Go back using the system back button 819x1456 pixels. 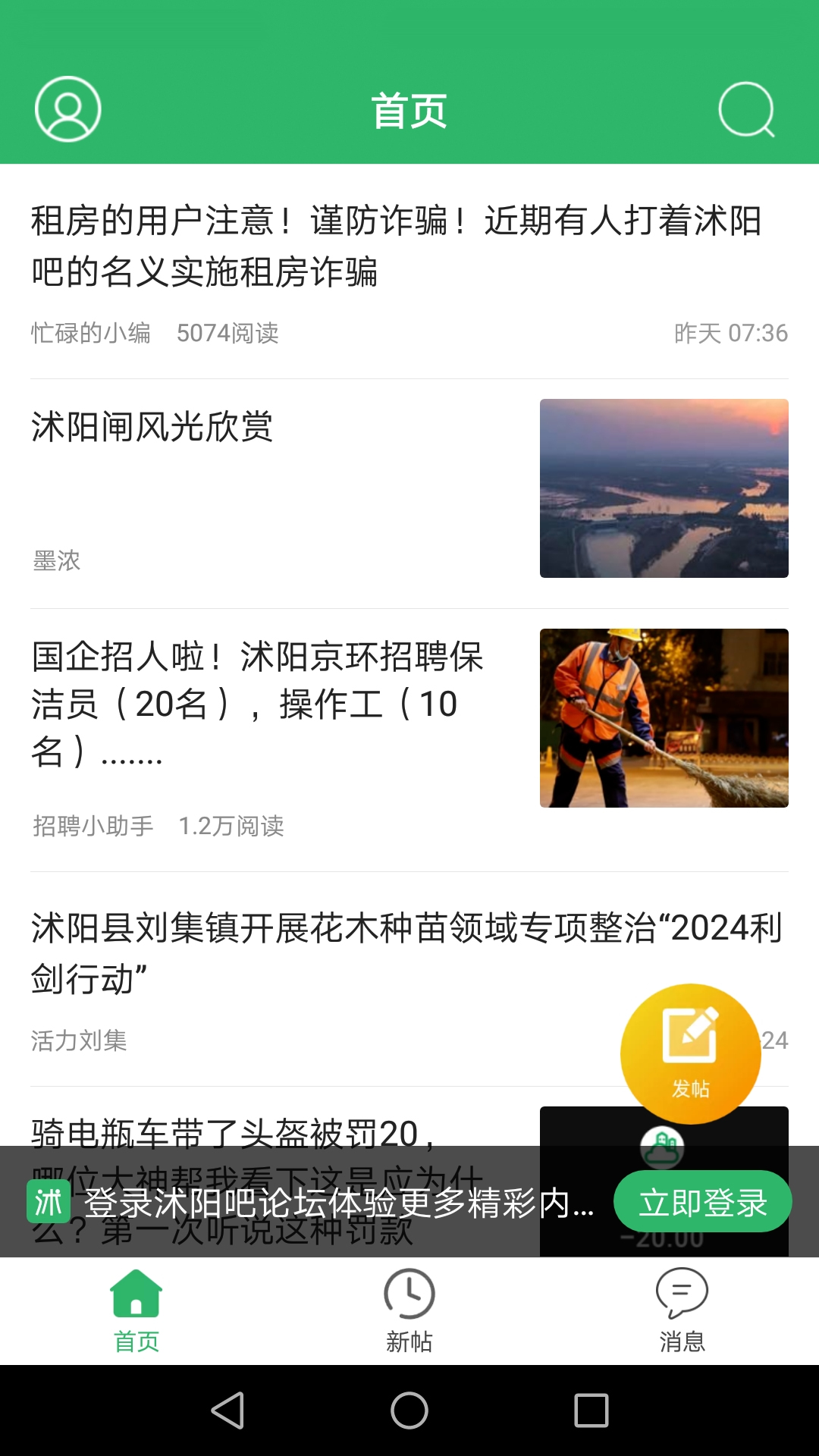(227, 1410)
